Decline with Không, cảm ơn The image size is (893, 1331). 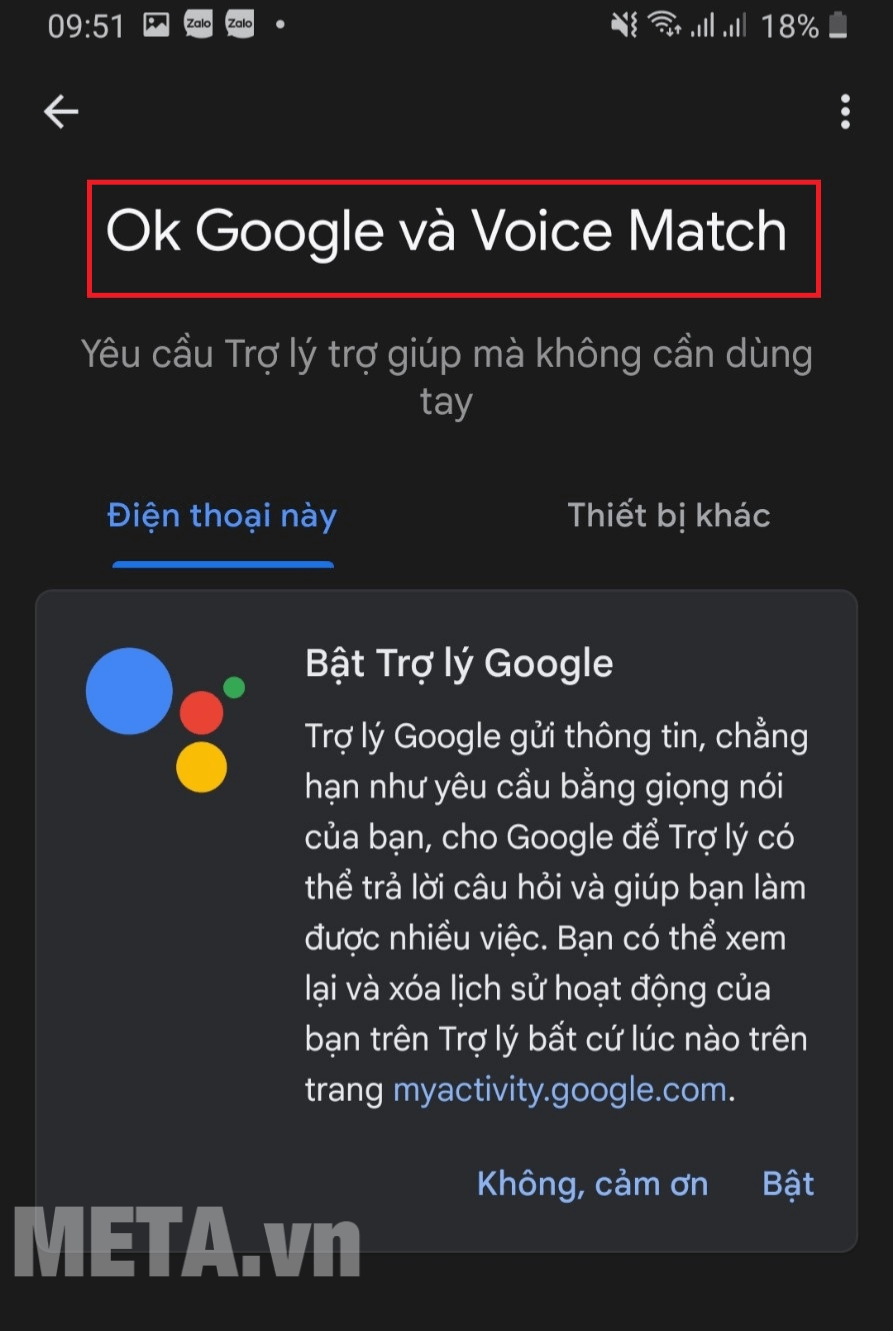pyautogui.click(x=592, y=1184)
